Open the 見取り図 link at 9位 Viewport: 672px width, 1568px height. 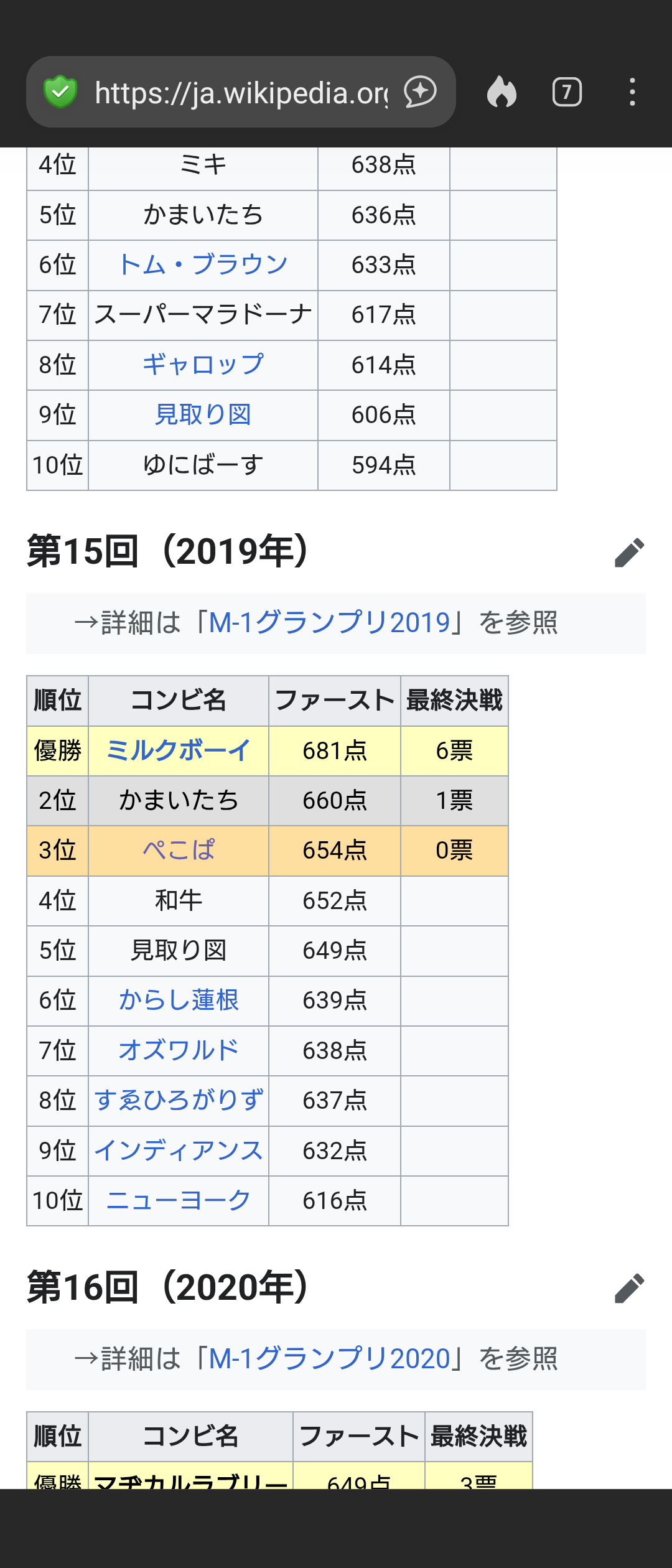click(203, 415)
